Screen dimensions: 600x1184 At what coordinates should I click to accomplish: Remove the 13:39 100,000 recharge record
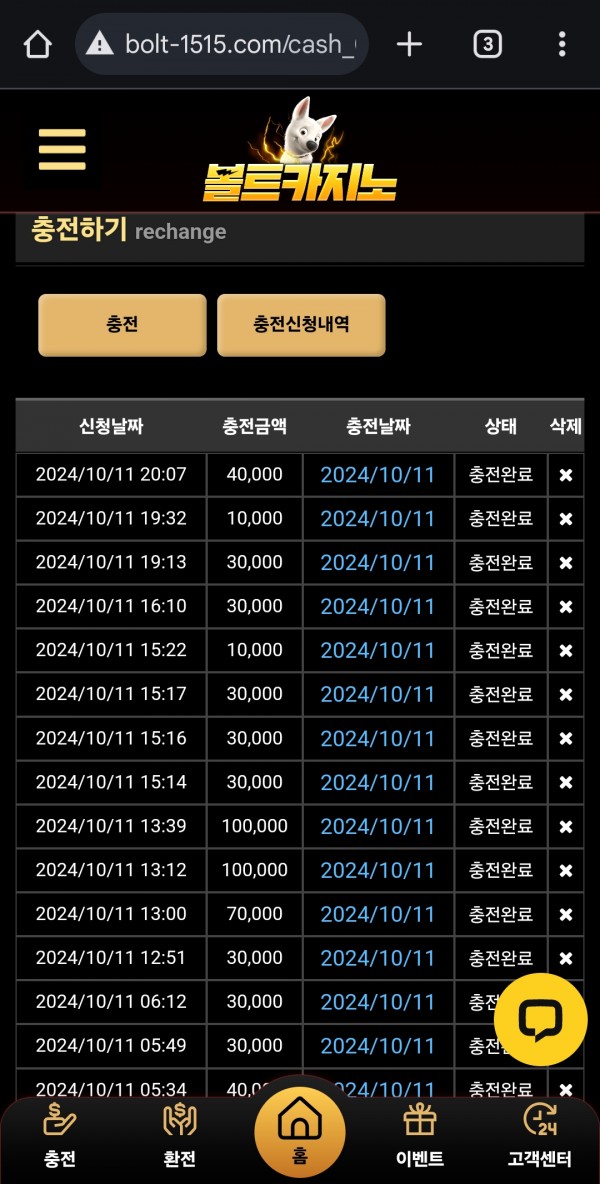[565, 826]
